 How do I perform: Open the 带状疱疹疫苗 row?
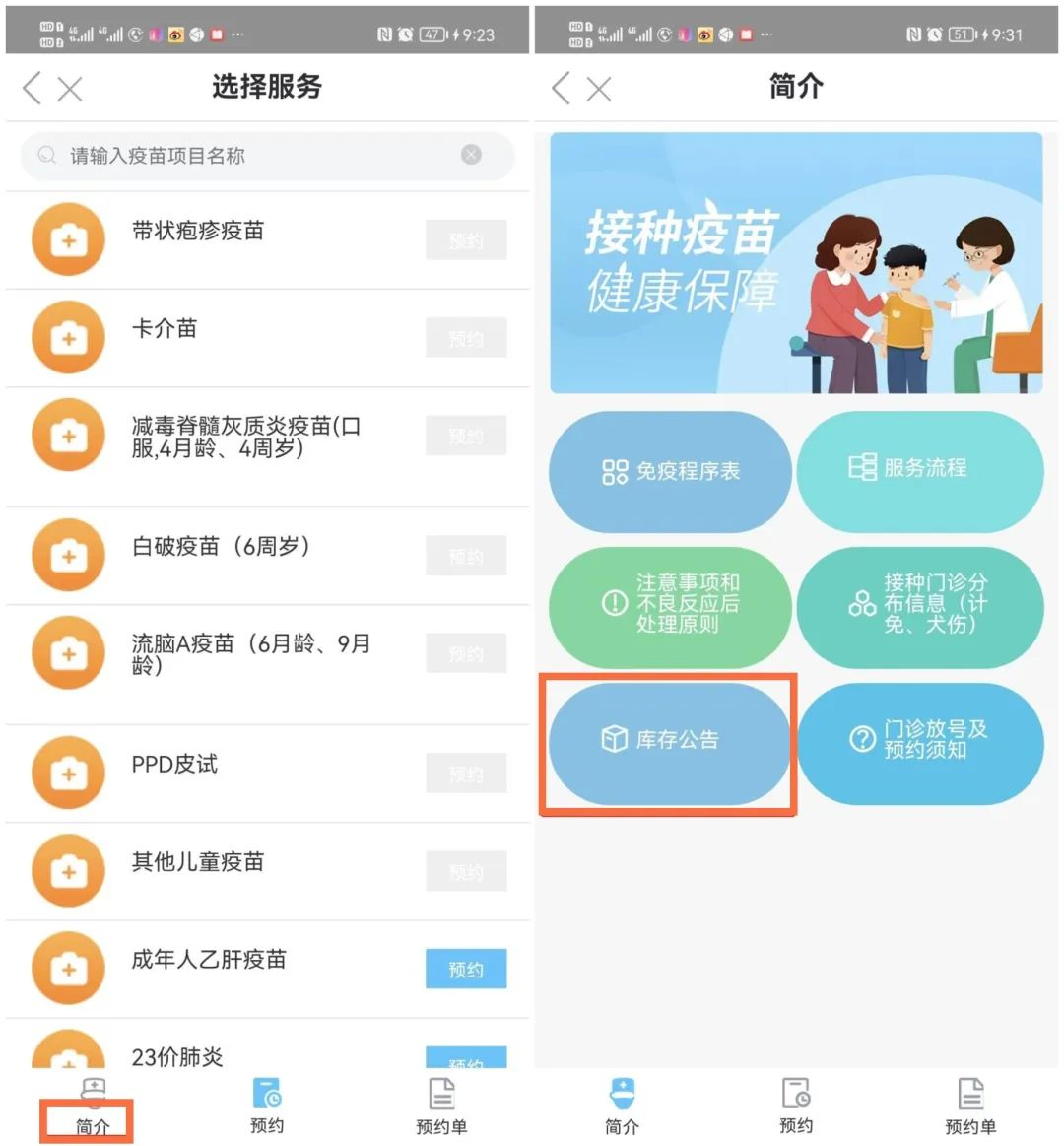point(198,232)
